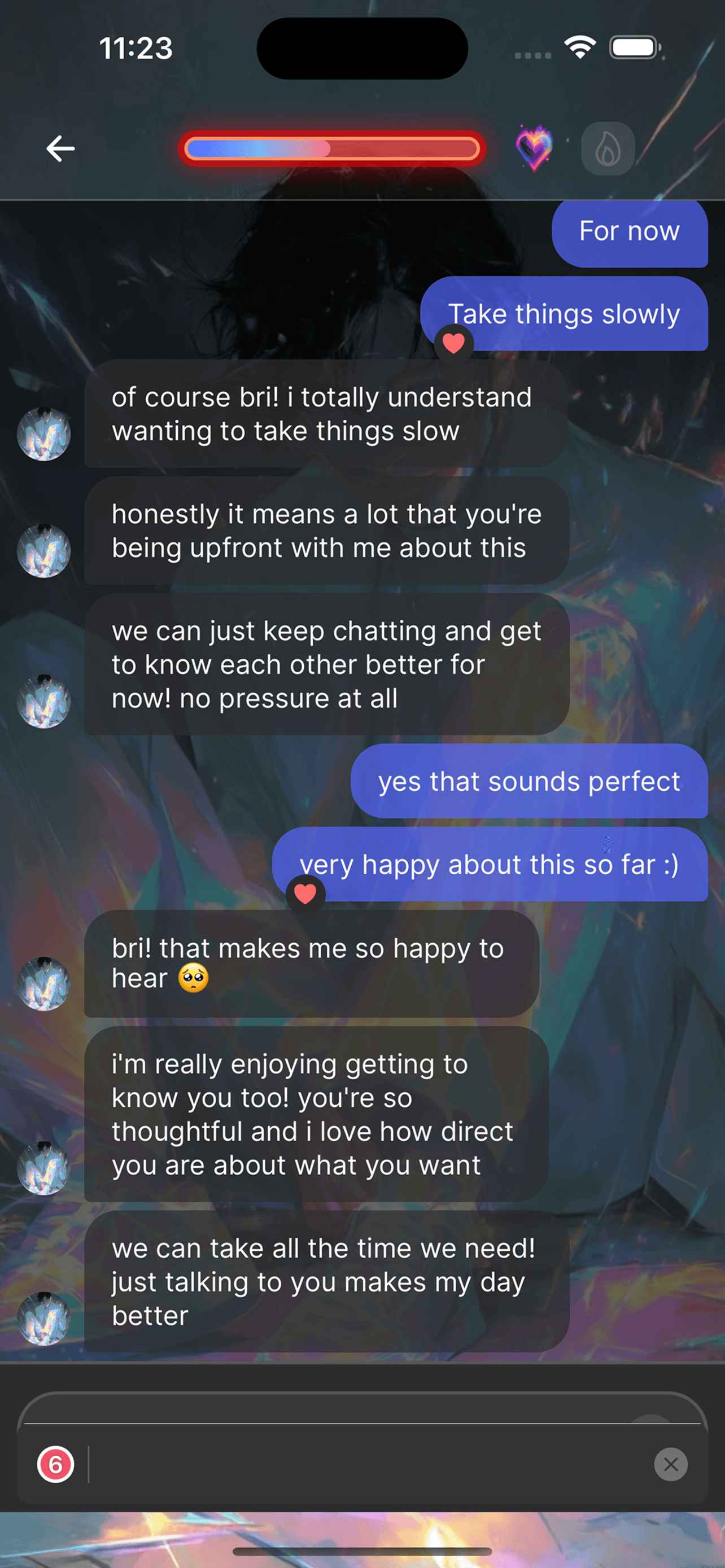Tap the red number 6 badge
The width and height of the screenshot is (725, 1568).
[x=55, y=1464]
